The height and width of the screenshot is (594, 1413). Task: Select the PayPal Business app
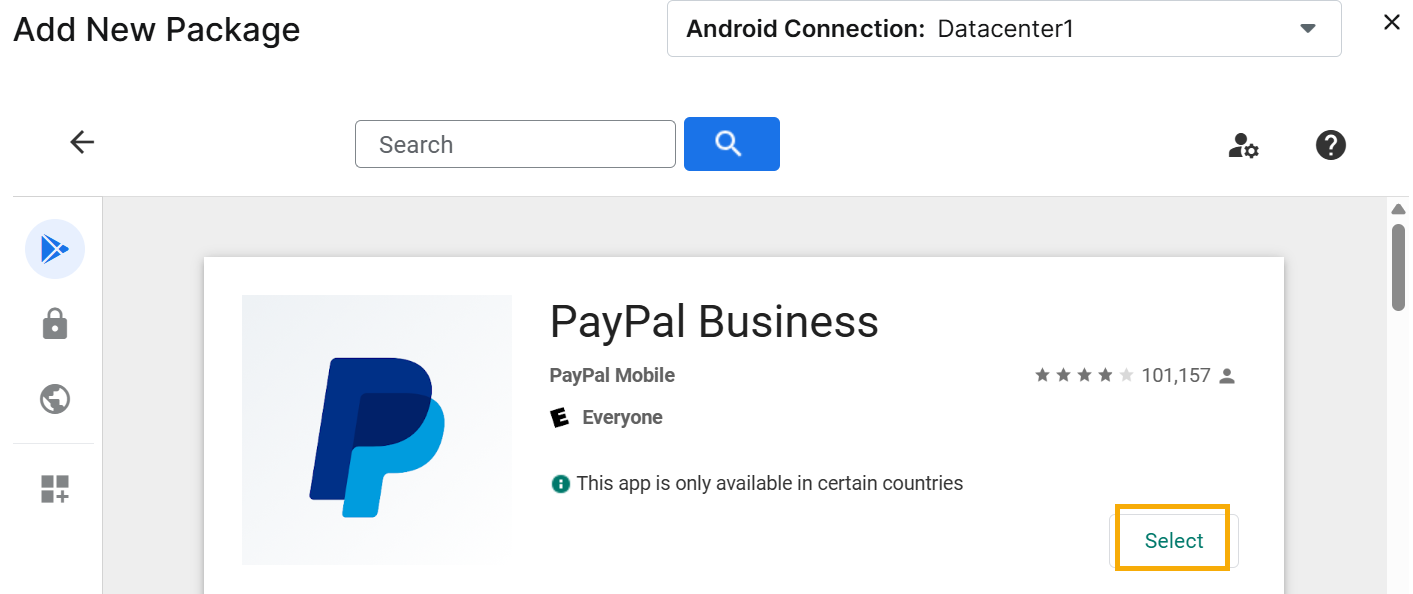pyautogui.click(x=1173, y=541)
